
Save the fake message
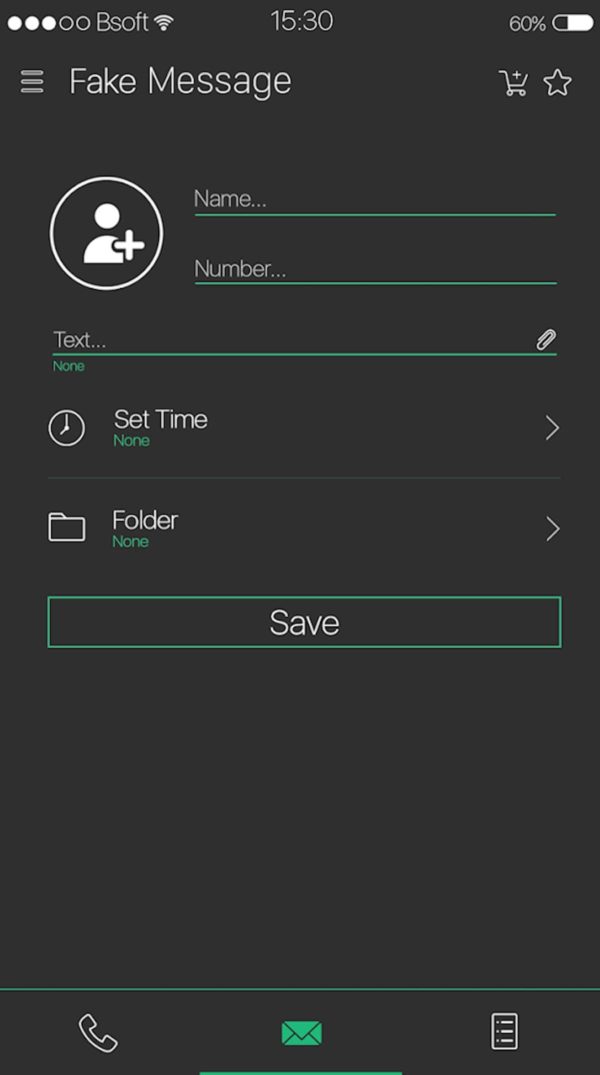coord(304,622)
